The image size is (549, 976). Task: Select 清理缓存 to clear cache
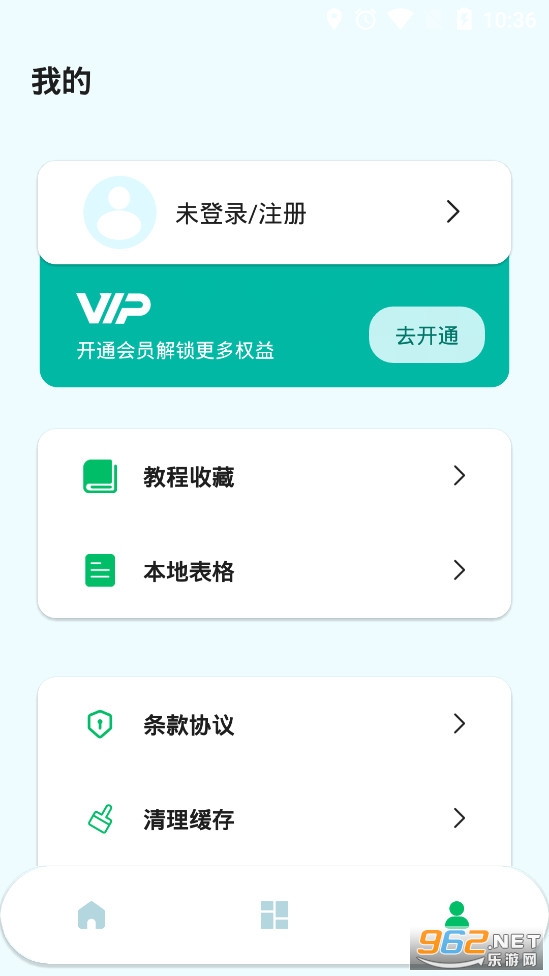tap(274, 819)
